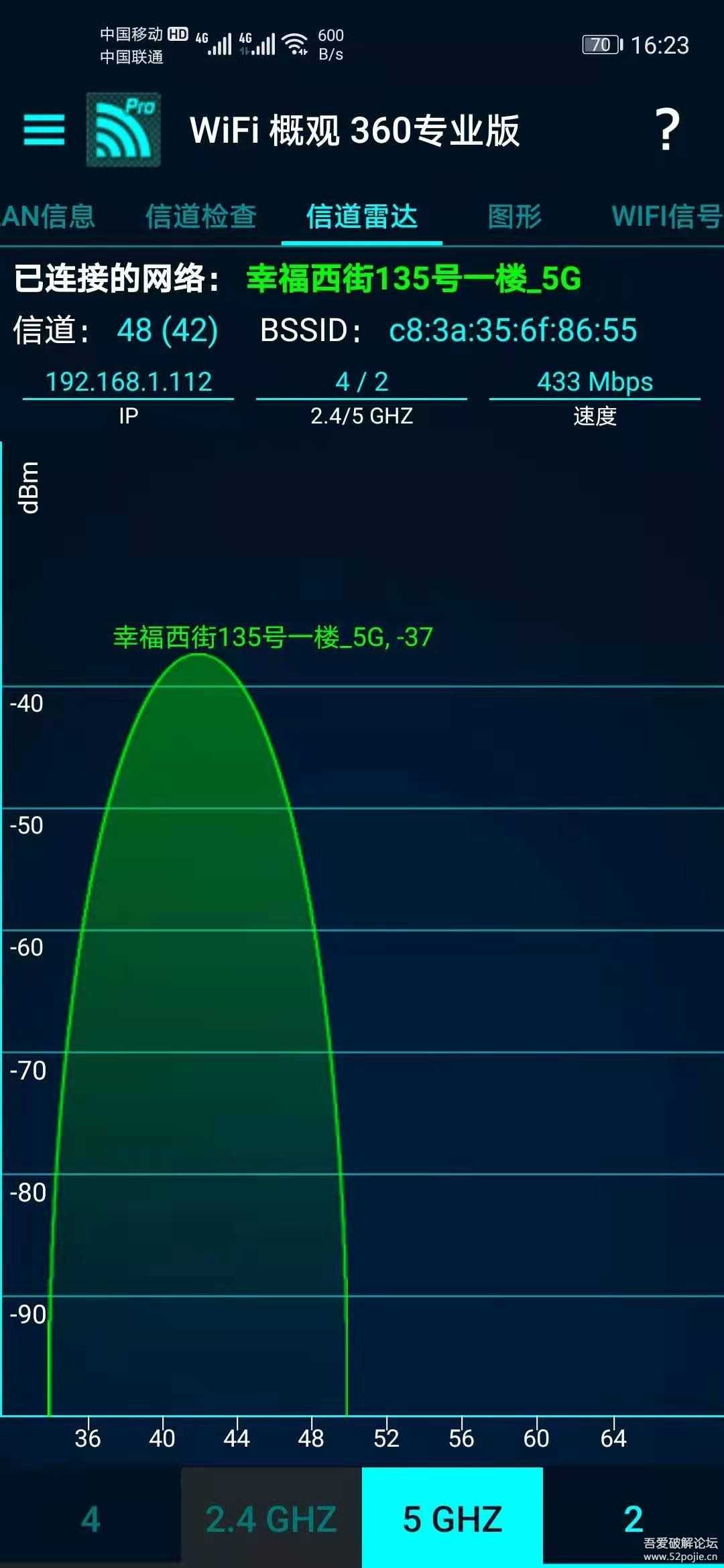
Task: Tap the WiFi Overview 360 Pro logo
Action: [123, 131]
